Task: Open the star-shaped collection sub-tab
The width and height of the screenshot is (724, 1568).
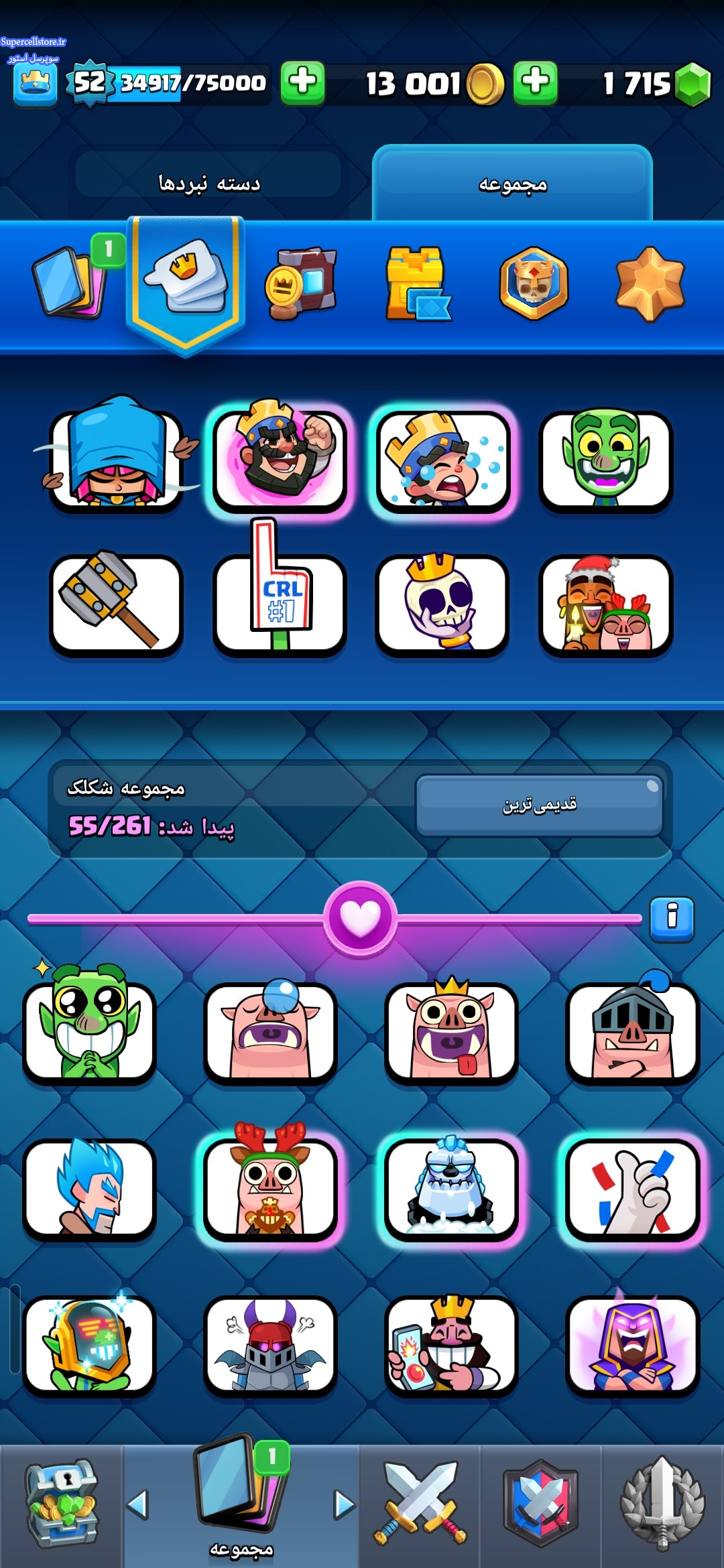Action: pos(649,283)
